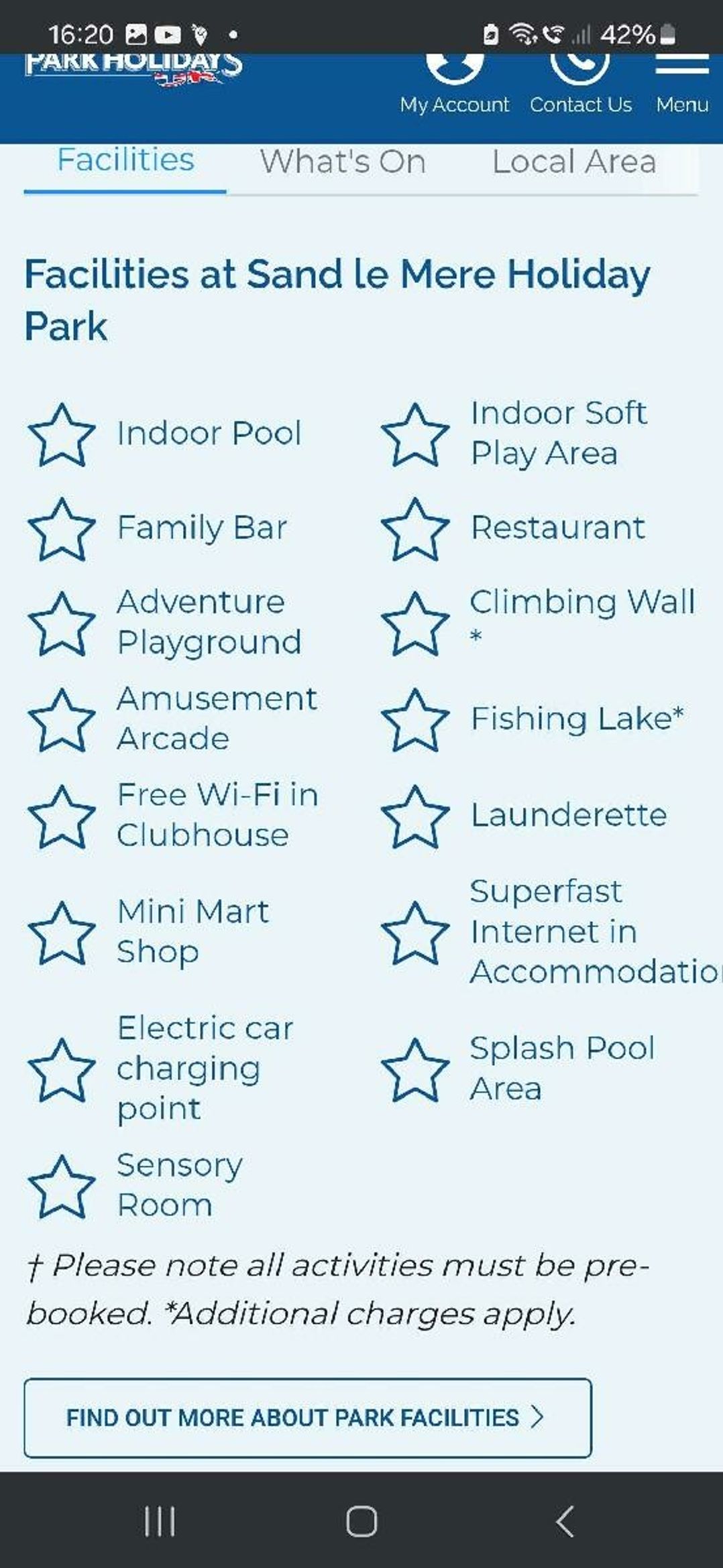Select the star icon beside Indoor Pool
This screenshot has height=1568, width=723.
(x=64, y=434)
